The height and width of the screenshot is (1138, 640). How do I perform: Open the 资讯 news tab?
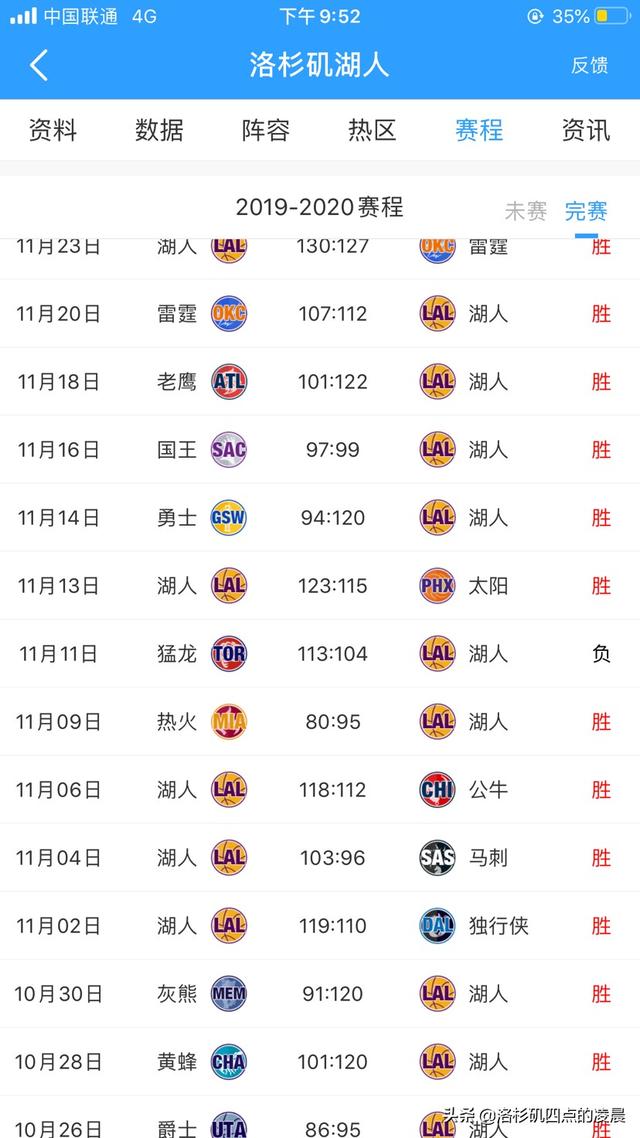(x=586, y=131)
